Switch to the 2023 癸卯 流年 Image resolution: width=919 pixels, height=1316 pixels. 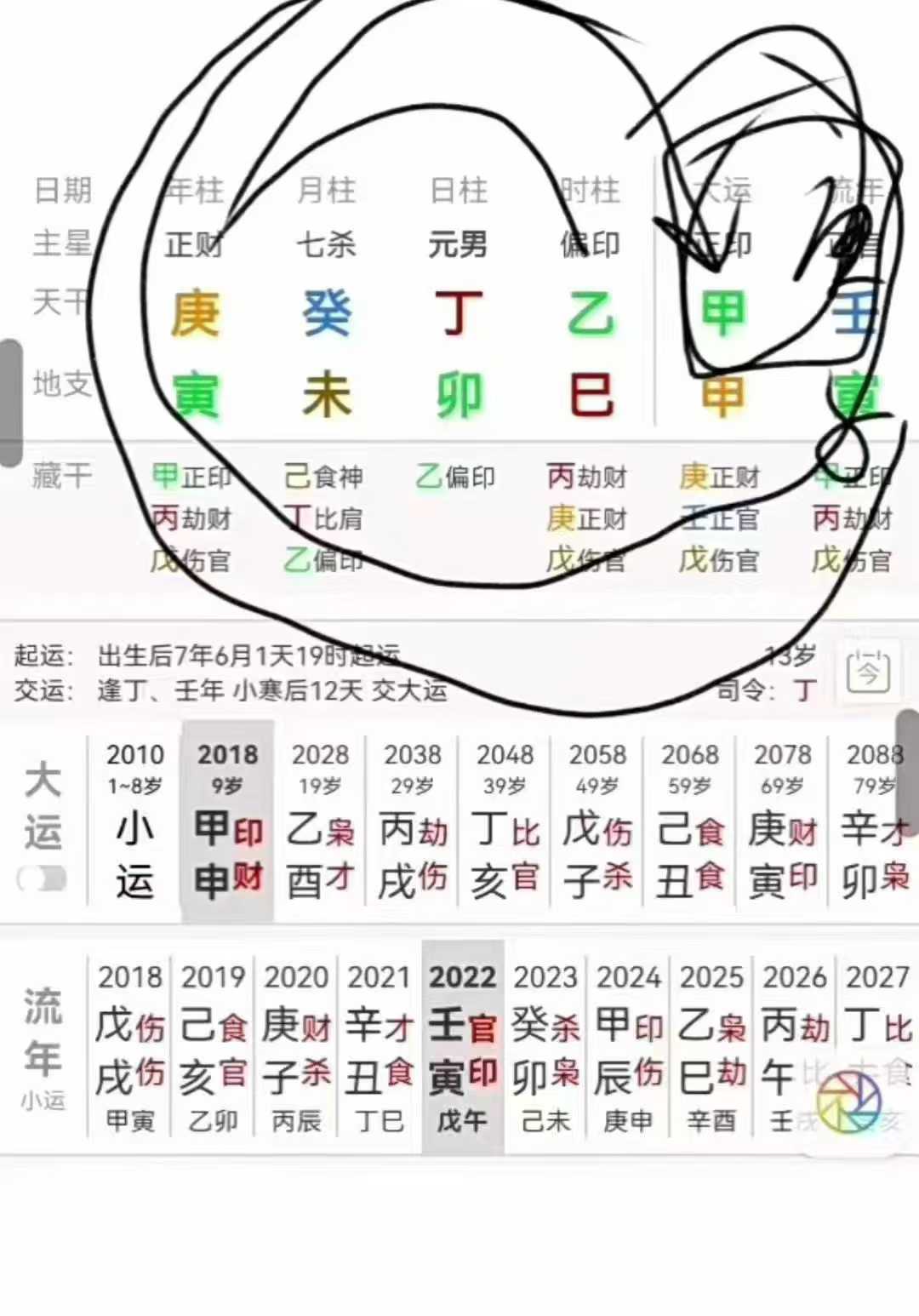coord(545,1047)
